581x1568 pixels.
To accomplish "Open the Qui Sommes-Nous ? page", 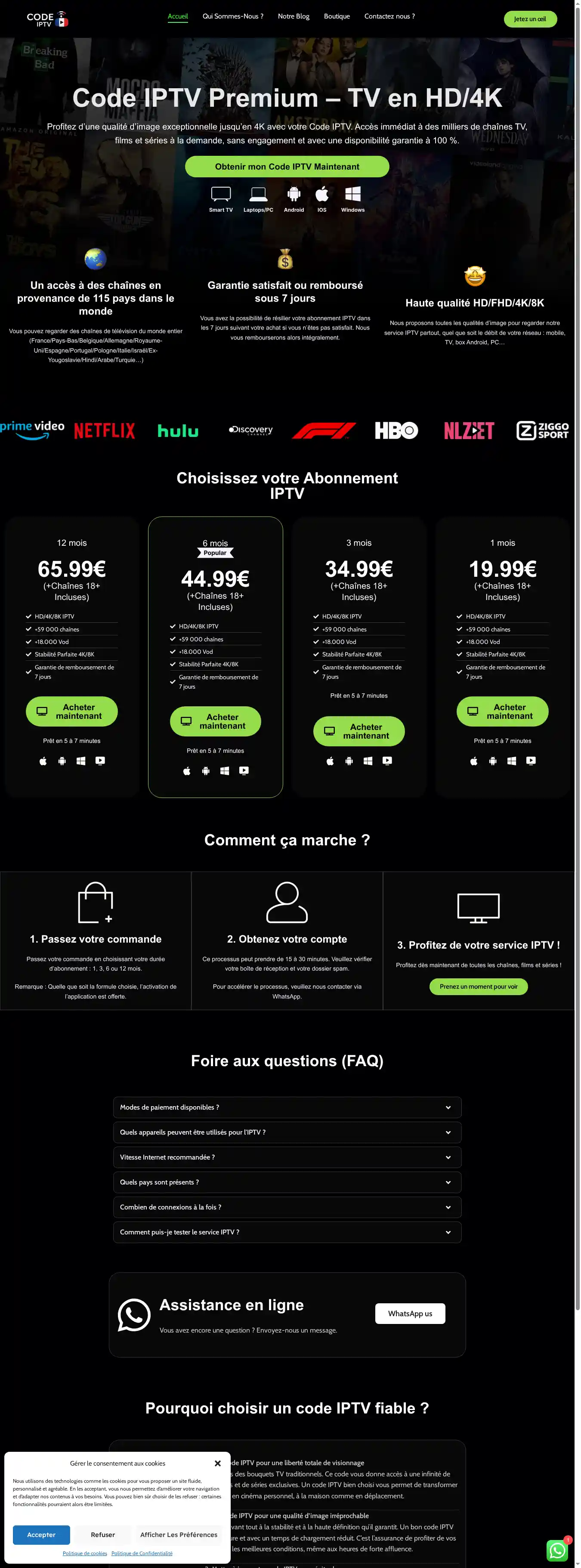I will pyautogui.click(x=232, y=16).
